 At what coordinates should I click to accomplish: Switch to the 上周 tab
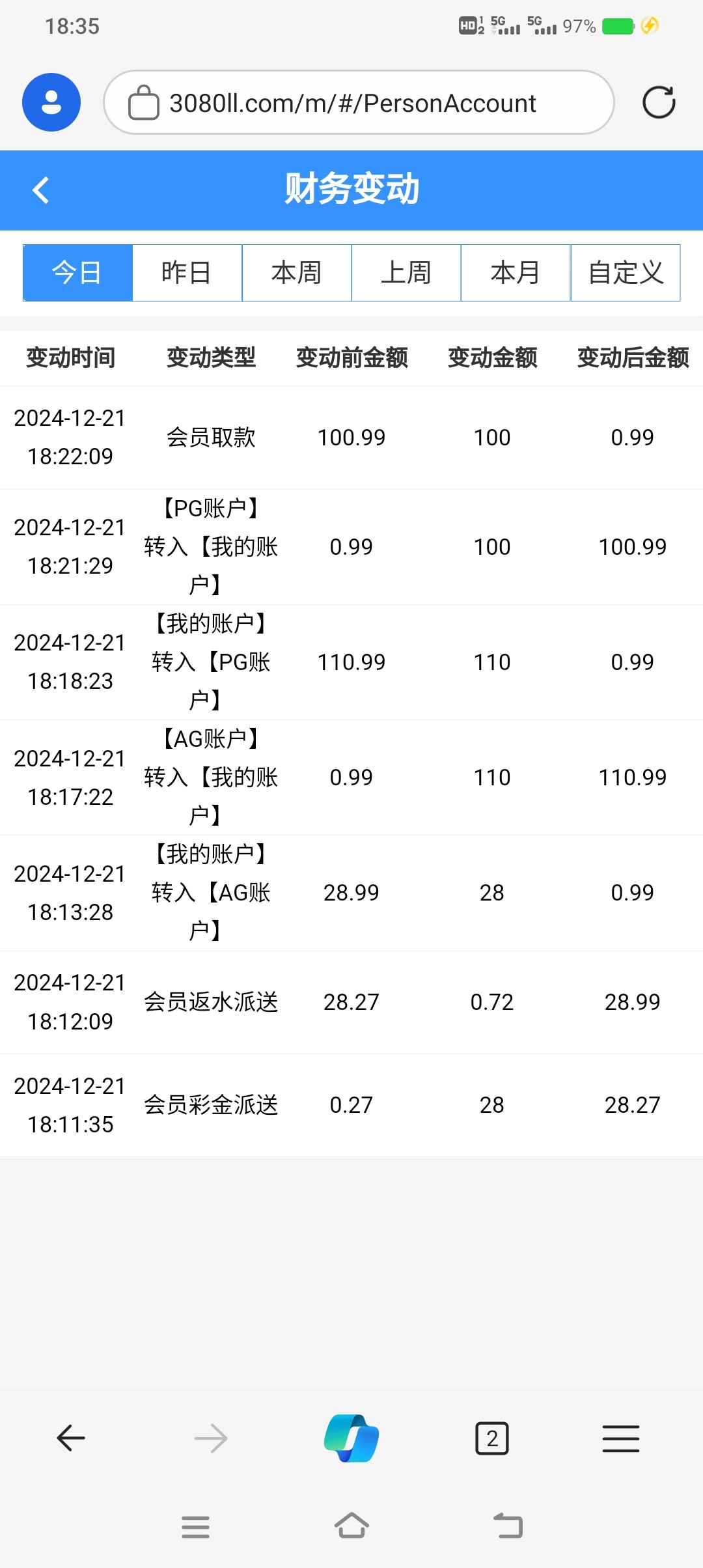point(406,272)
